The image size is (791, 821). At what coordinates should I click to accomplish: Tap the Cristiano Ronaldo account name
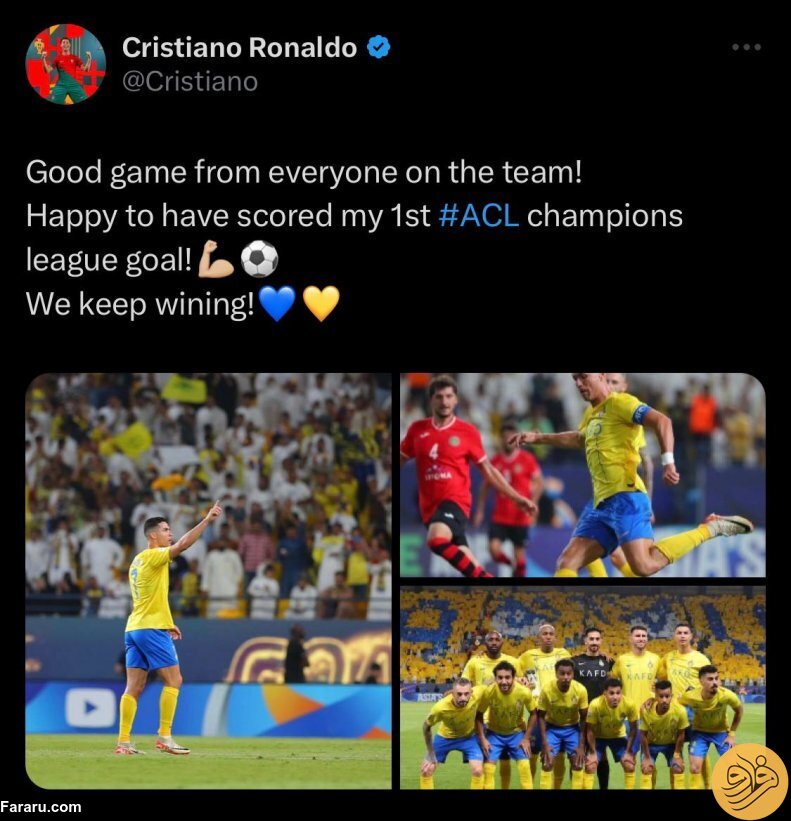tap(238, 47)
